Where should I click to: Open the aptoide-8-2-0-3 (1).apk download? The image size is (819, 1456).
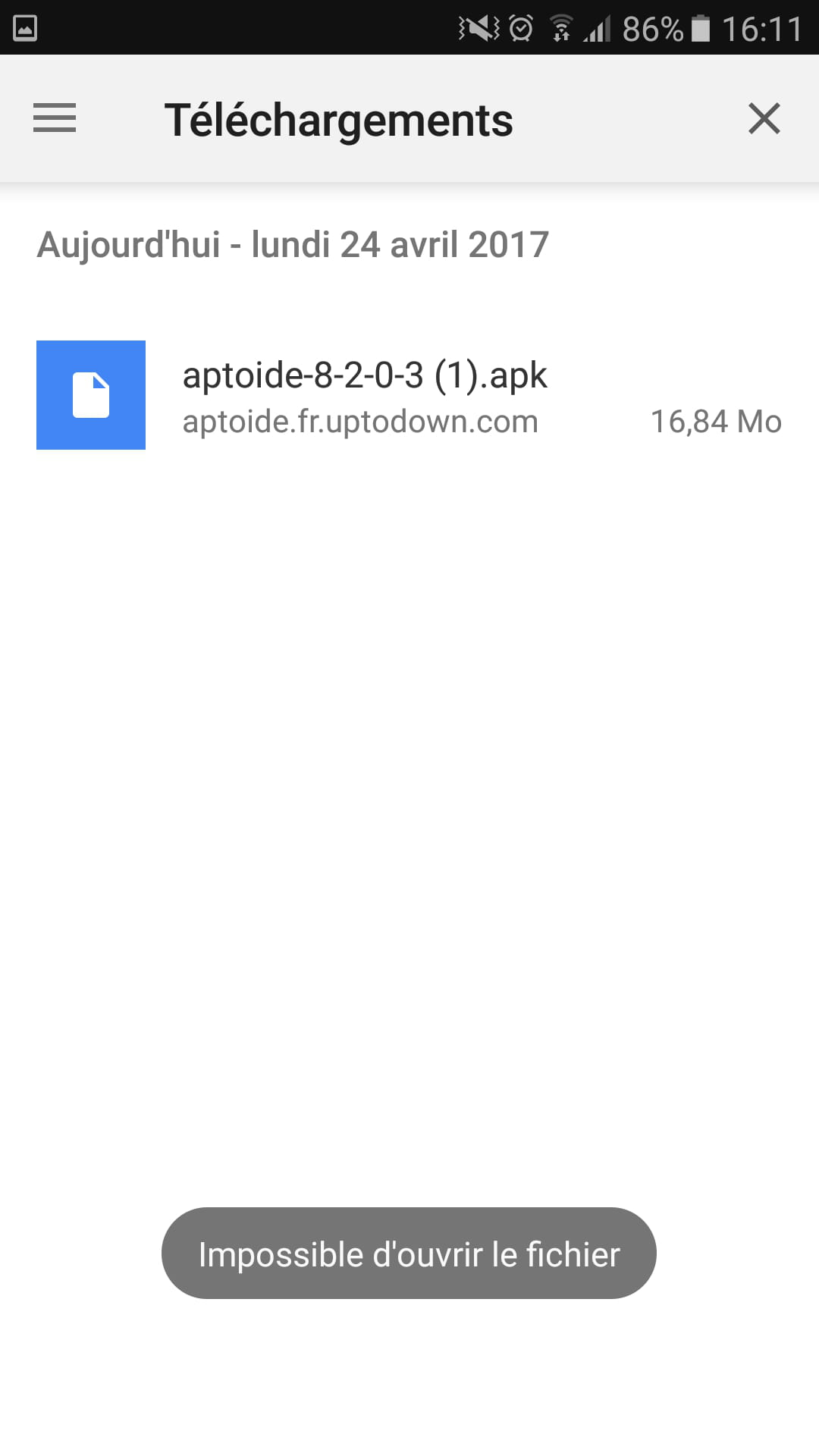pyautogui.click(x=409, y=395)
